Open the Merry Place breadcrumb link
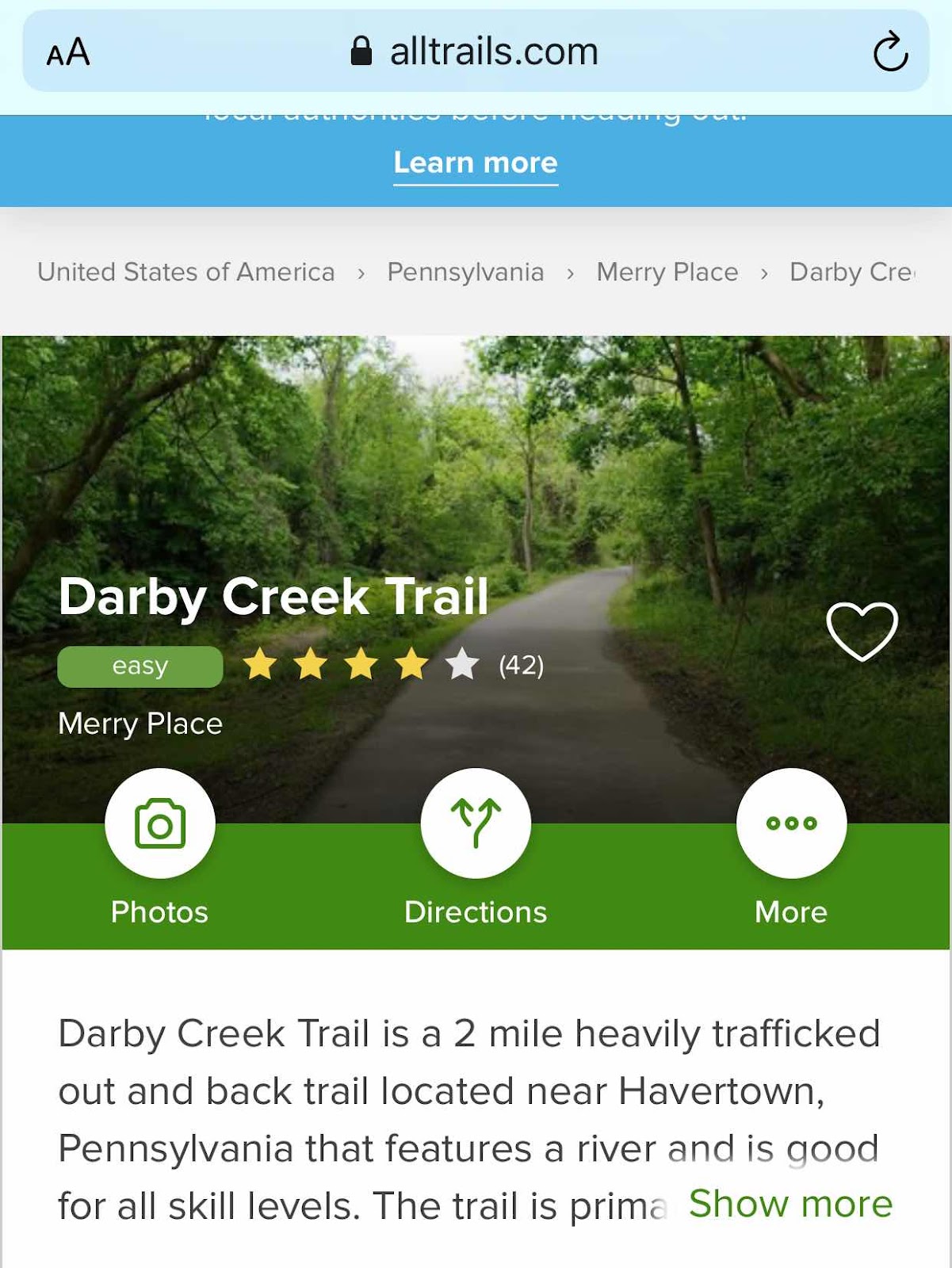 coord(667,272)
